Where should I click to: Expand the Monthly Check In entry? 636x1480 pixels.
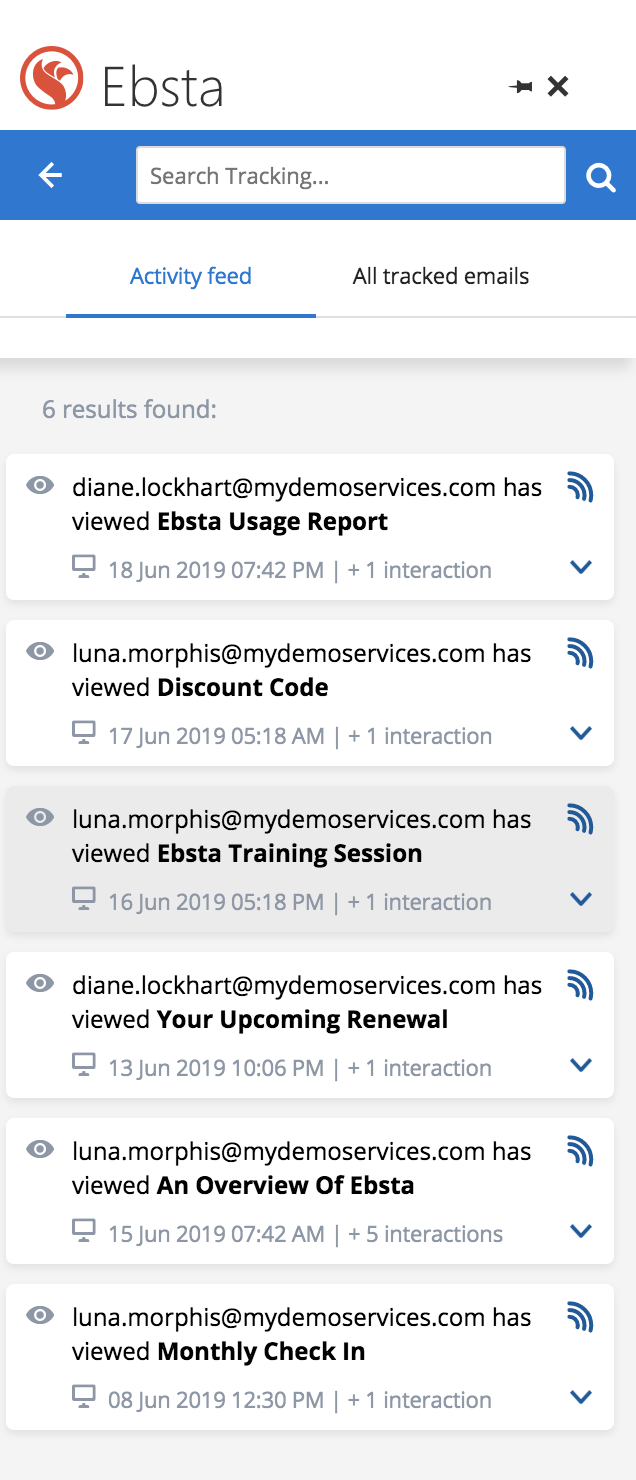click(x=580, y=1398)
